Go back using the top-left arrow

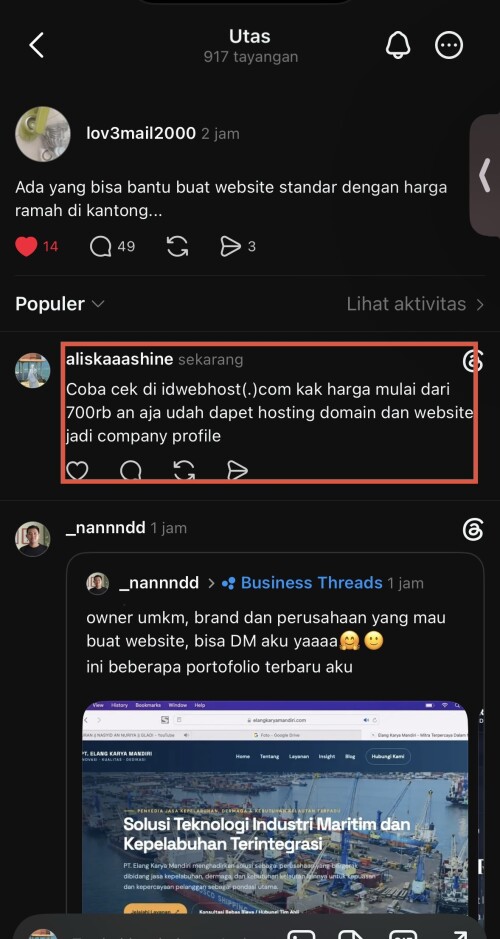coord(37,45)
